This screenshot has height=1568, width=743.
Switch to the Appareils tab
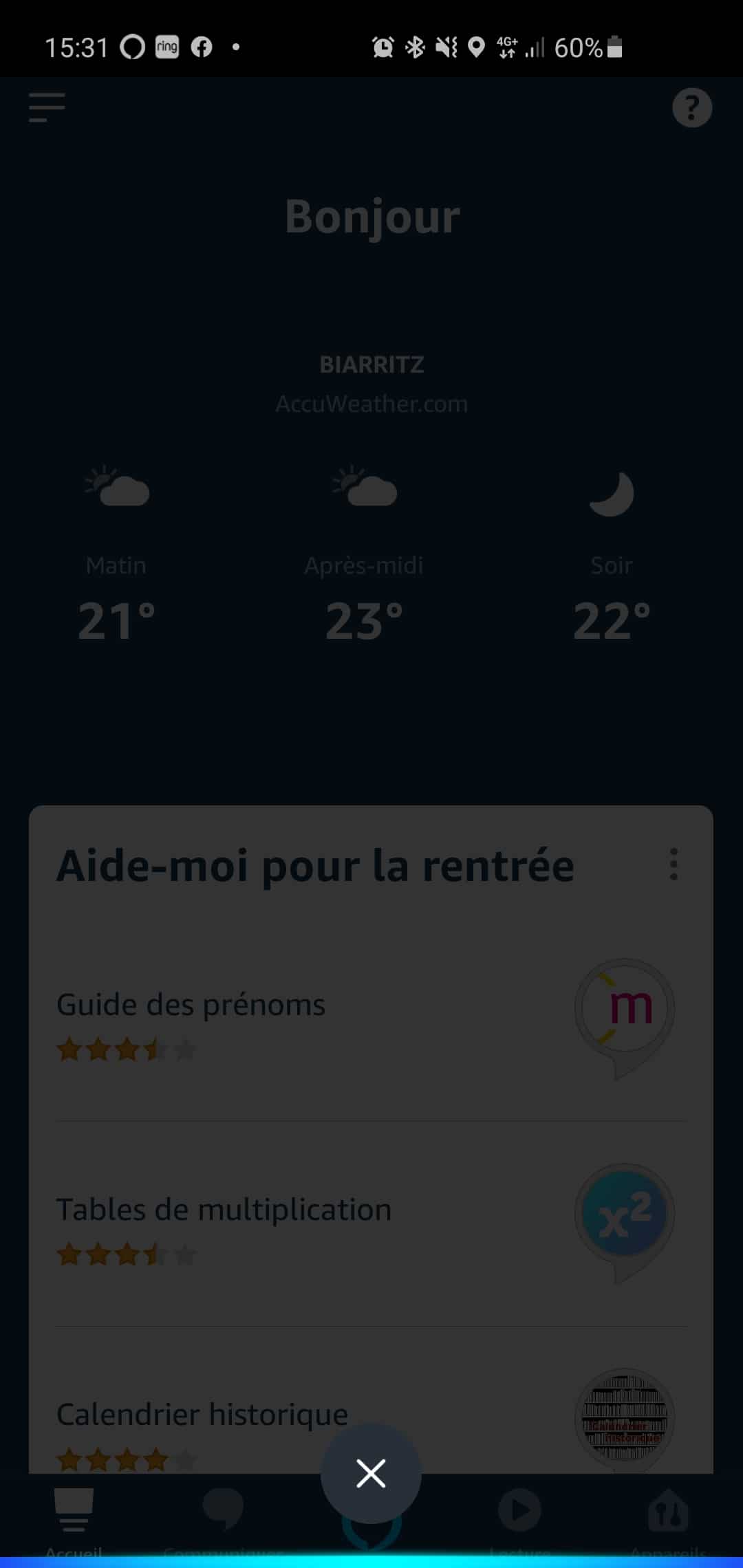[668, 1520]
